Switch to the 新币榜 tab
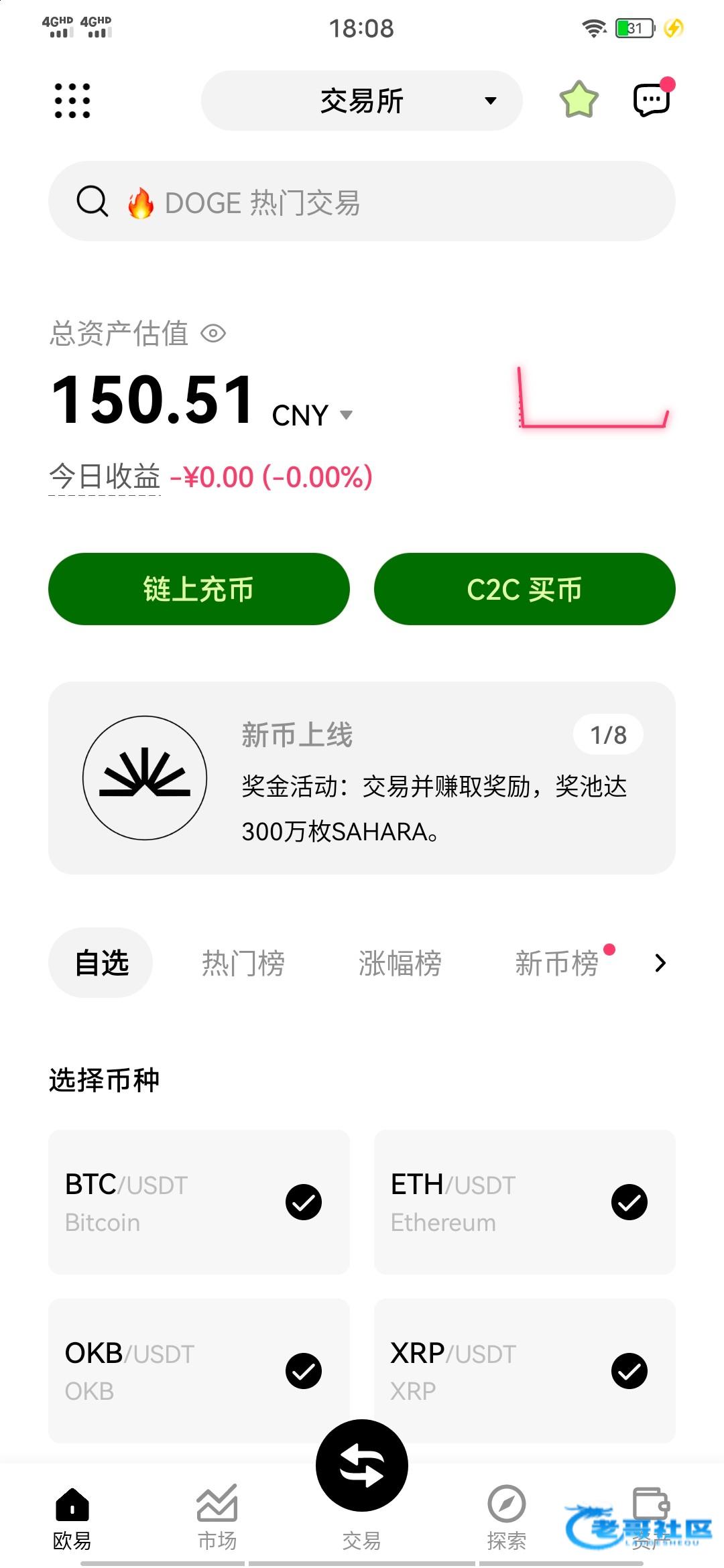The height and width of the screenshot is (1568, 724). [x=557, y=963]
